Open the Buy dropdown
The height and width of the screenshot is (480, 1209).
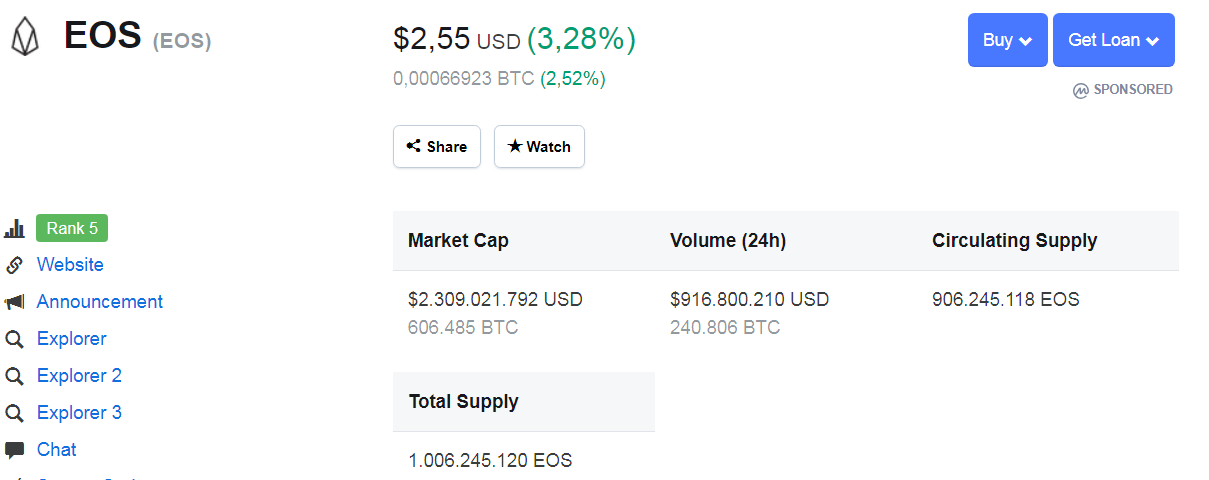(1007, 40)
